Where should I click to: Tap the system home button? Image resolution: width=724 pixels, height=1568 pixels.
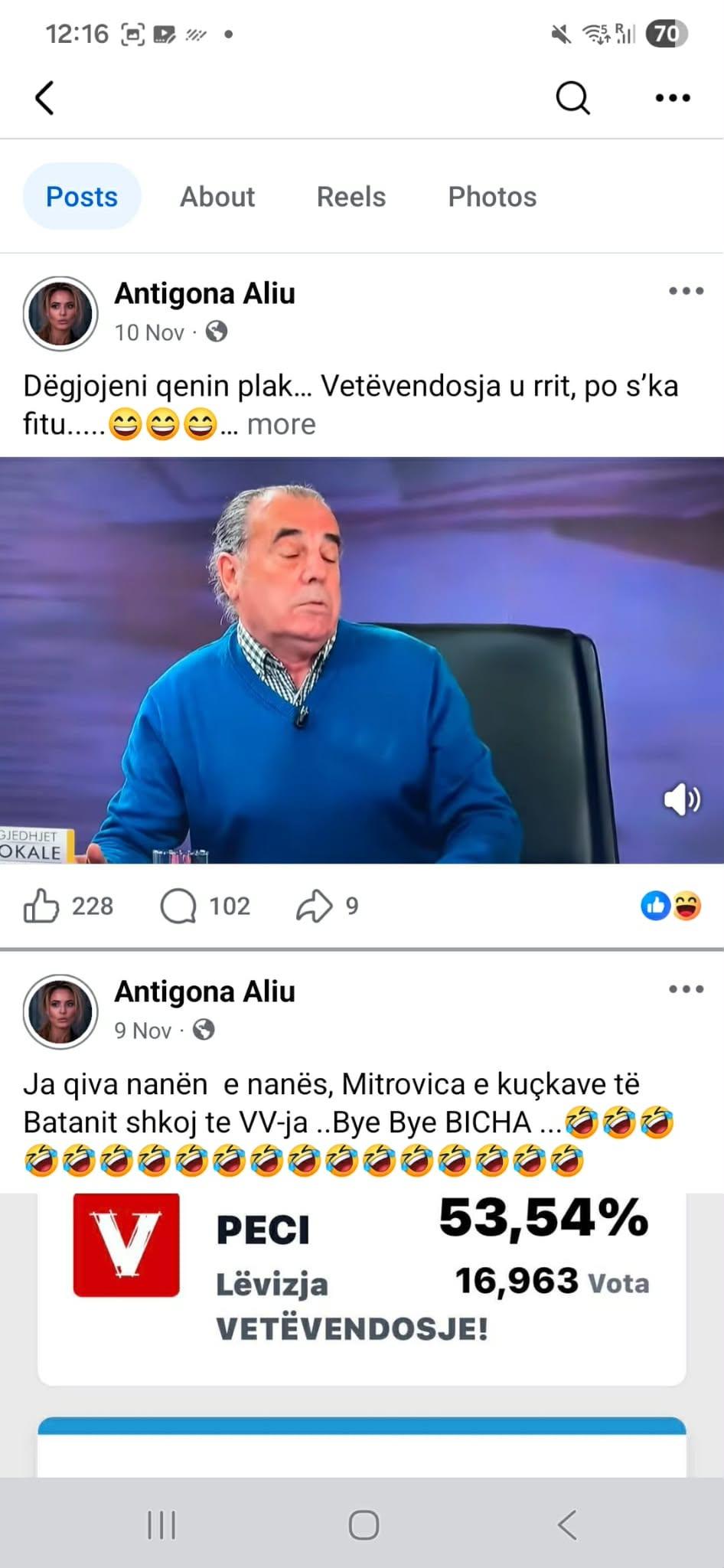[x=364, y=1525]
